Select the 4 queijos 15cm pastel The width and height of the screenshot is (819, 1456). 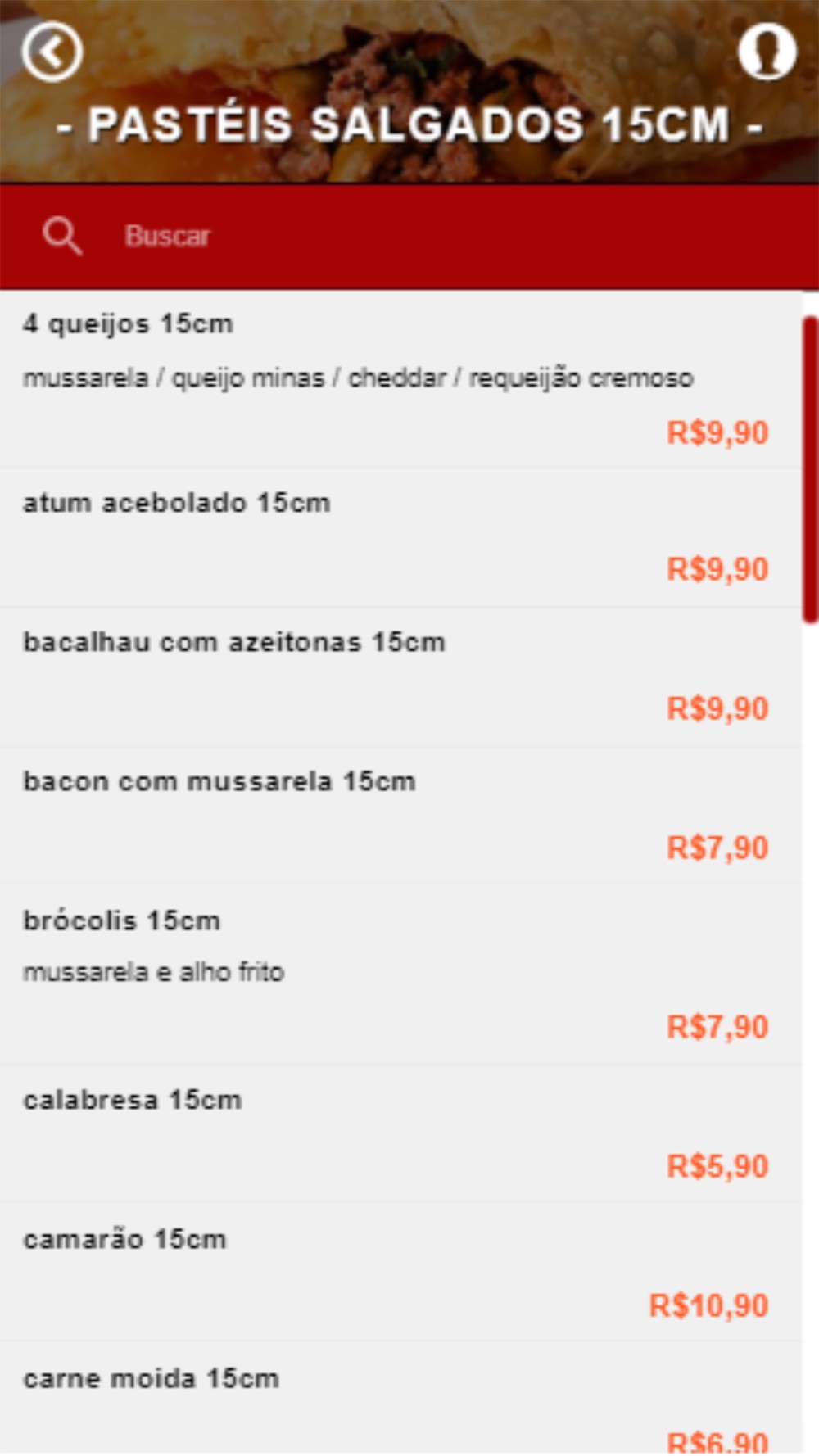400,380
